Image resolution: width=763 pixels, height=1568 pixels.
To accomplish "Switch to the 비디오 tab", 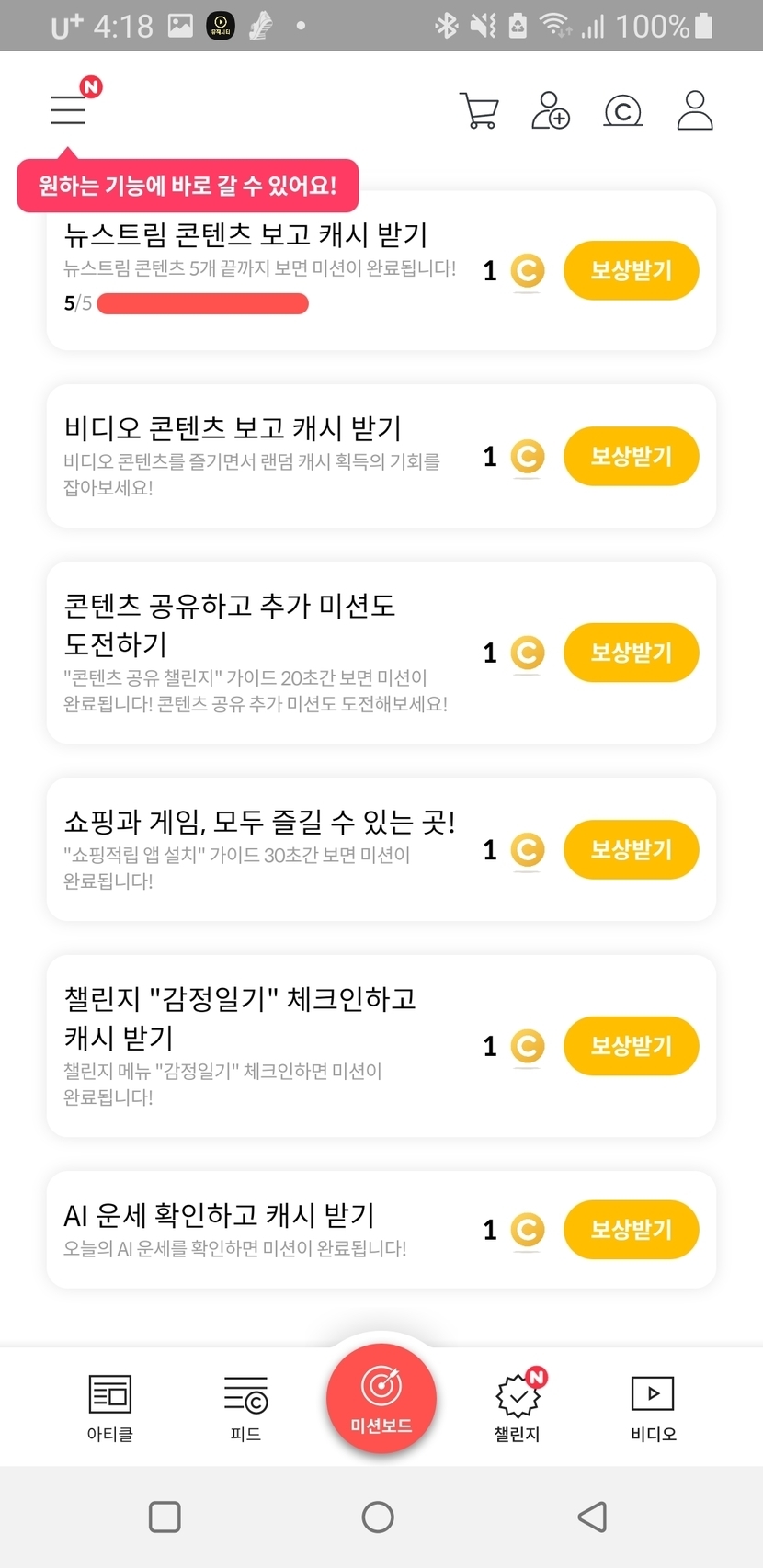I will (653, 1406).
